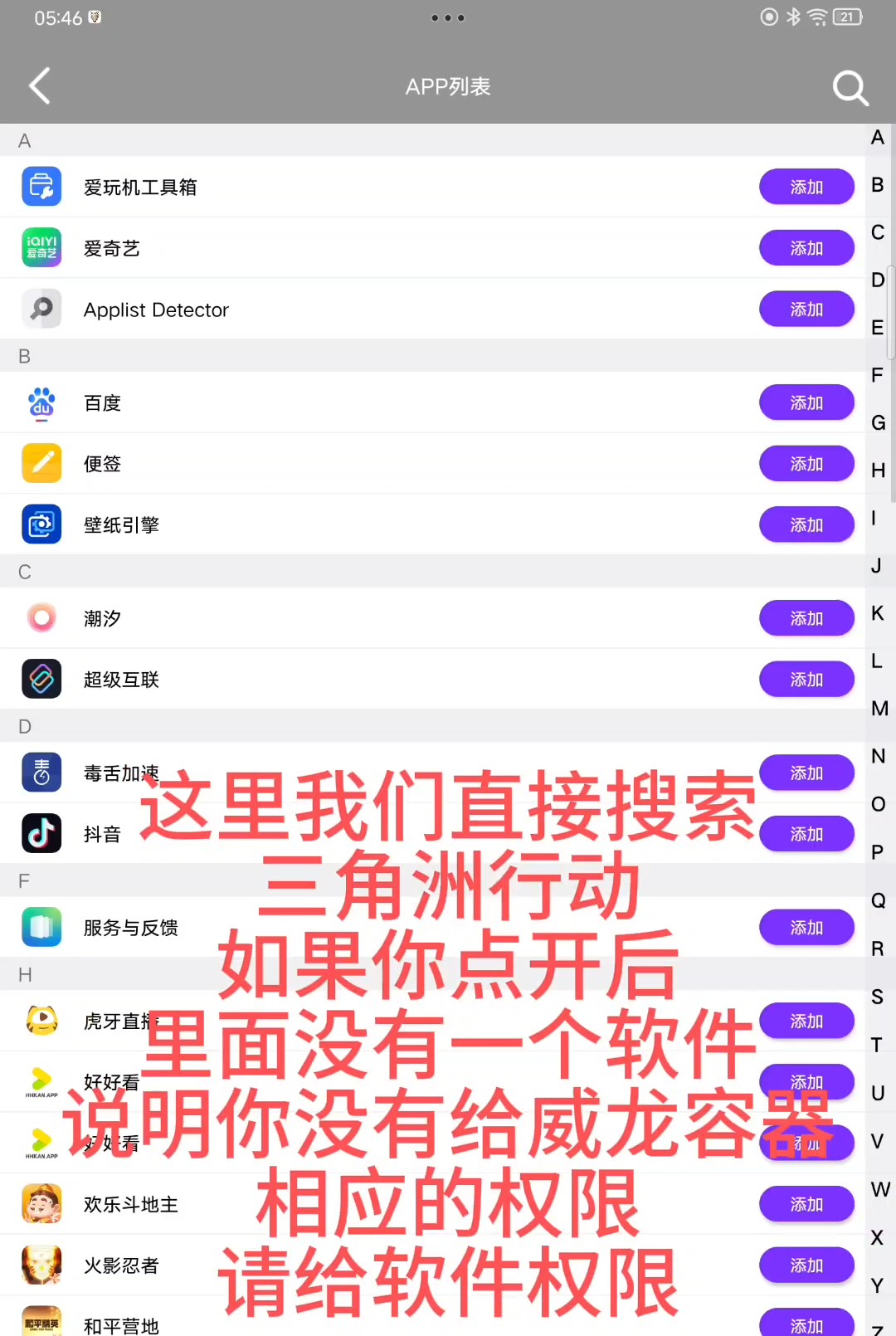Tap 添加 beside 抖音
Image resolution: width=896 pixels, height=1336 pixels.
click(806, 833)
